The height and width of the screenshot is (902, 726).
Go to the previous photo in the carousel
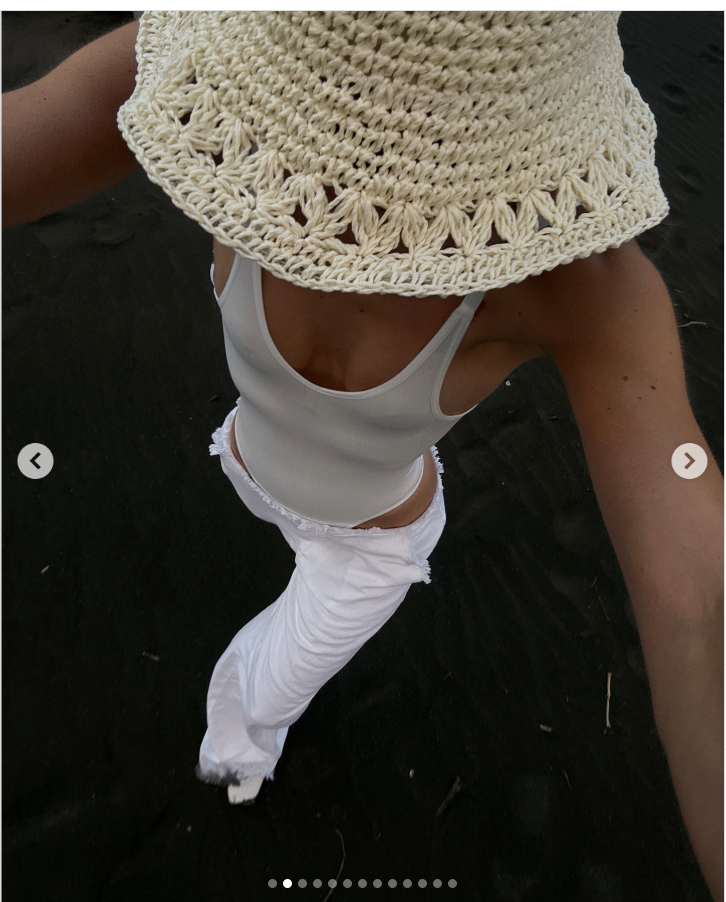coord(36,461)
